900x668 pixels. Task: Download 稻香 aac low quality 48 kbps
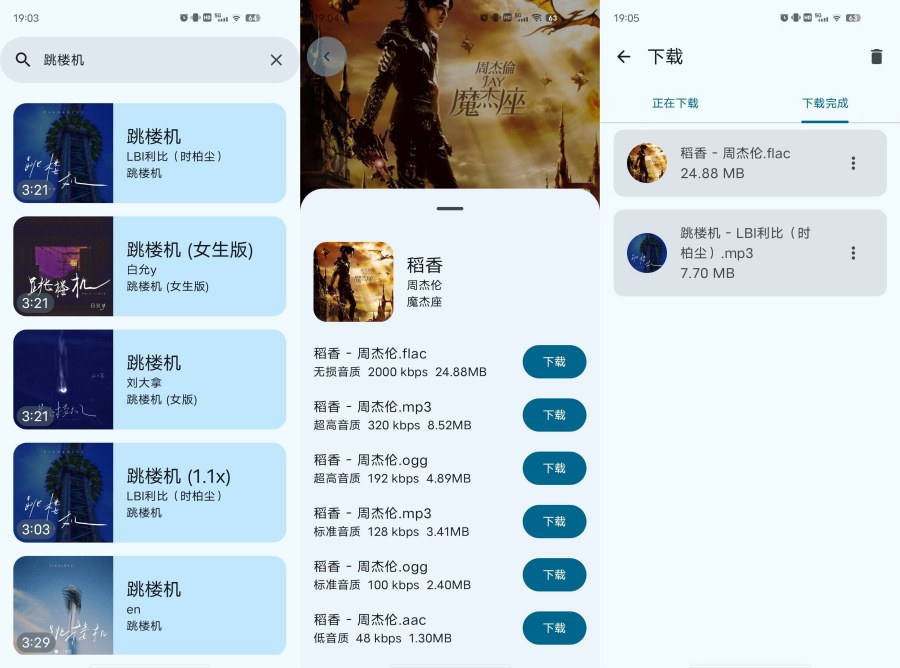click(554, 627)
